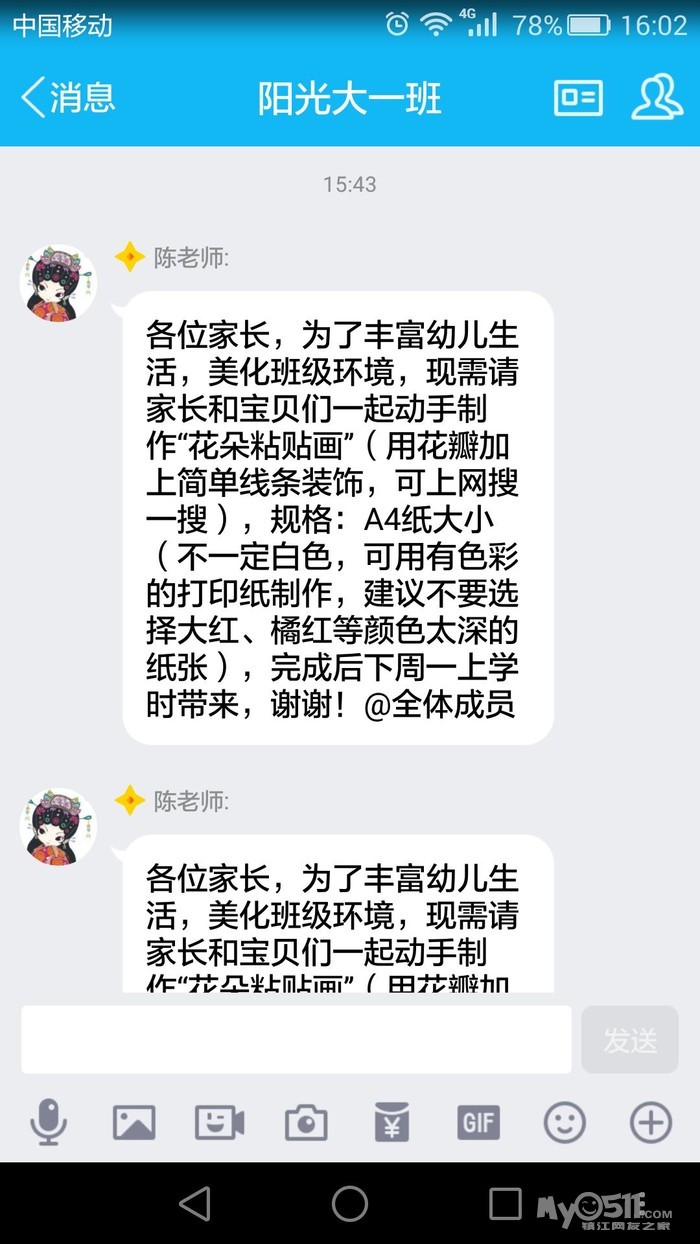Start a short video recording
The width and height of the screenshot is (700, 1244).
[220, 1123]
